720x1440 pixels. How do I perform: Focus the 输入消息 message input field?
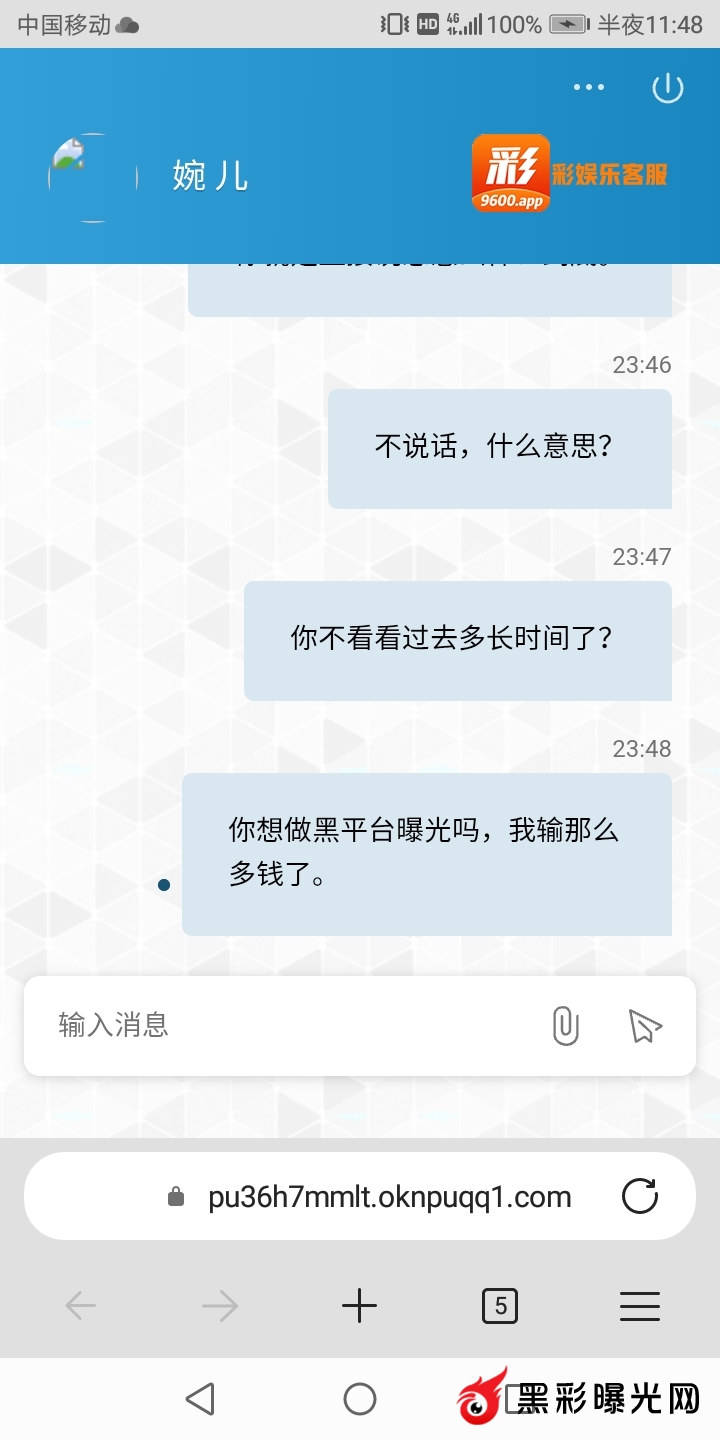pyautogui.click(x=290, y=1025)
